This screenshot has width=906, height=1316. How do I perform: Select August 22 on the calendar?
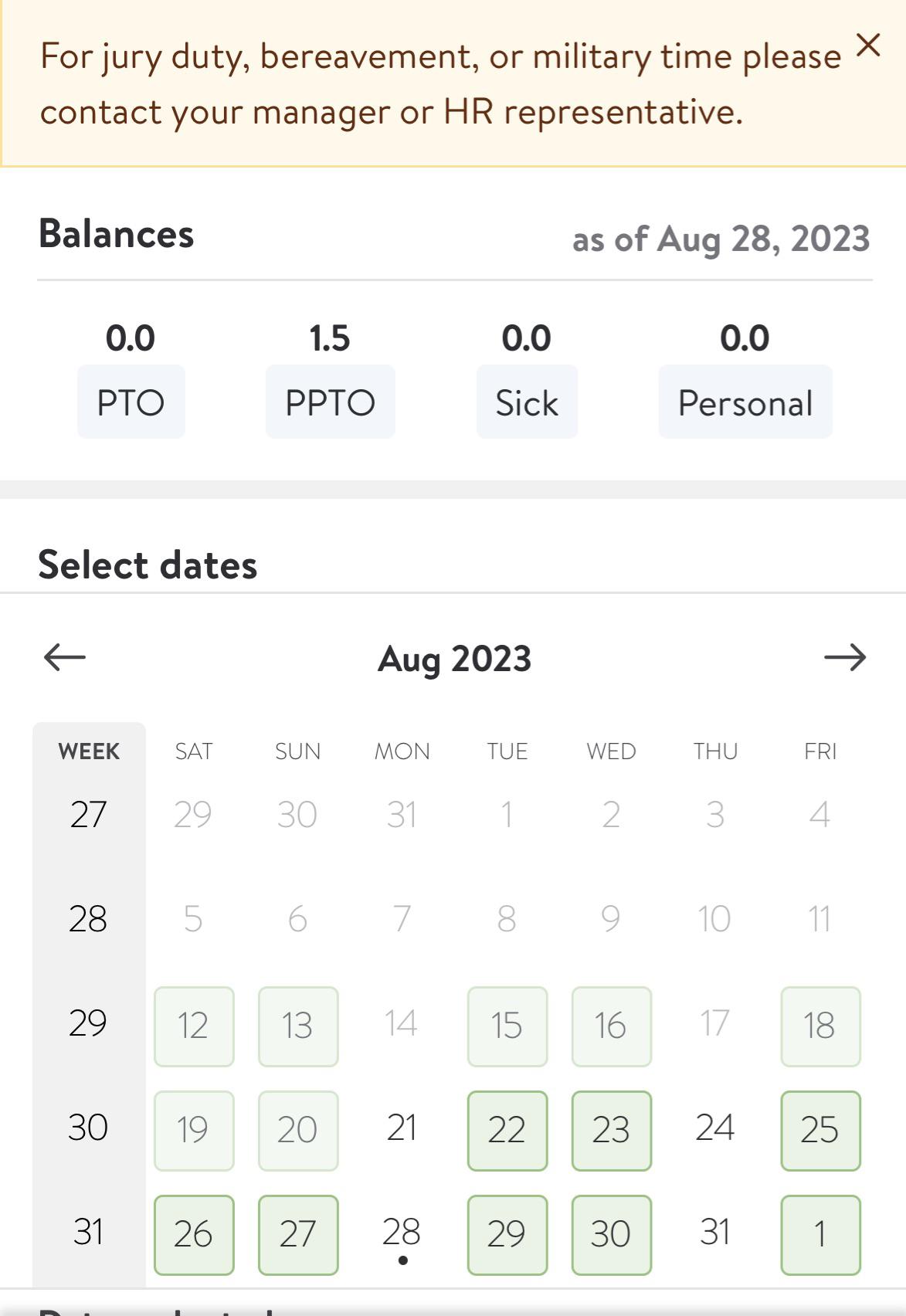pyautogui.click(x=507, y=1131)
